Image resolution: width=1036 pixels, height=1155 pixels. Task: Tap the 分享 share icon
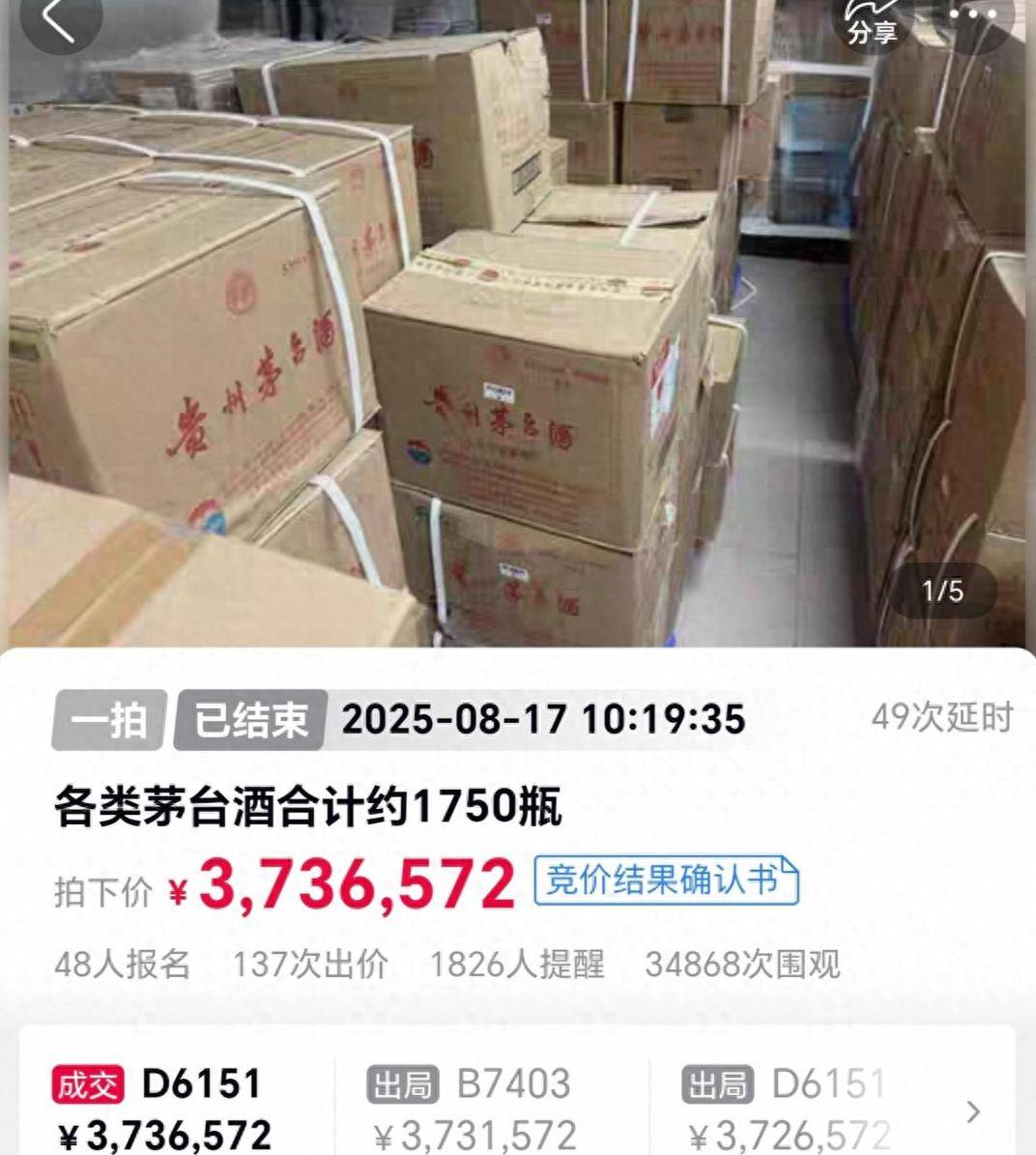[871, 26]
